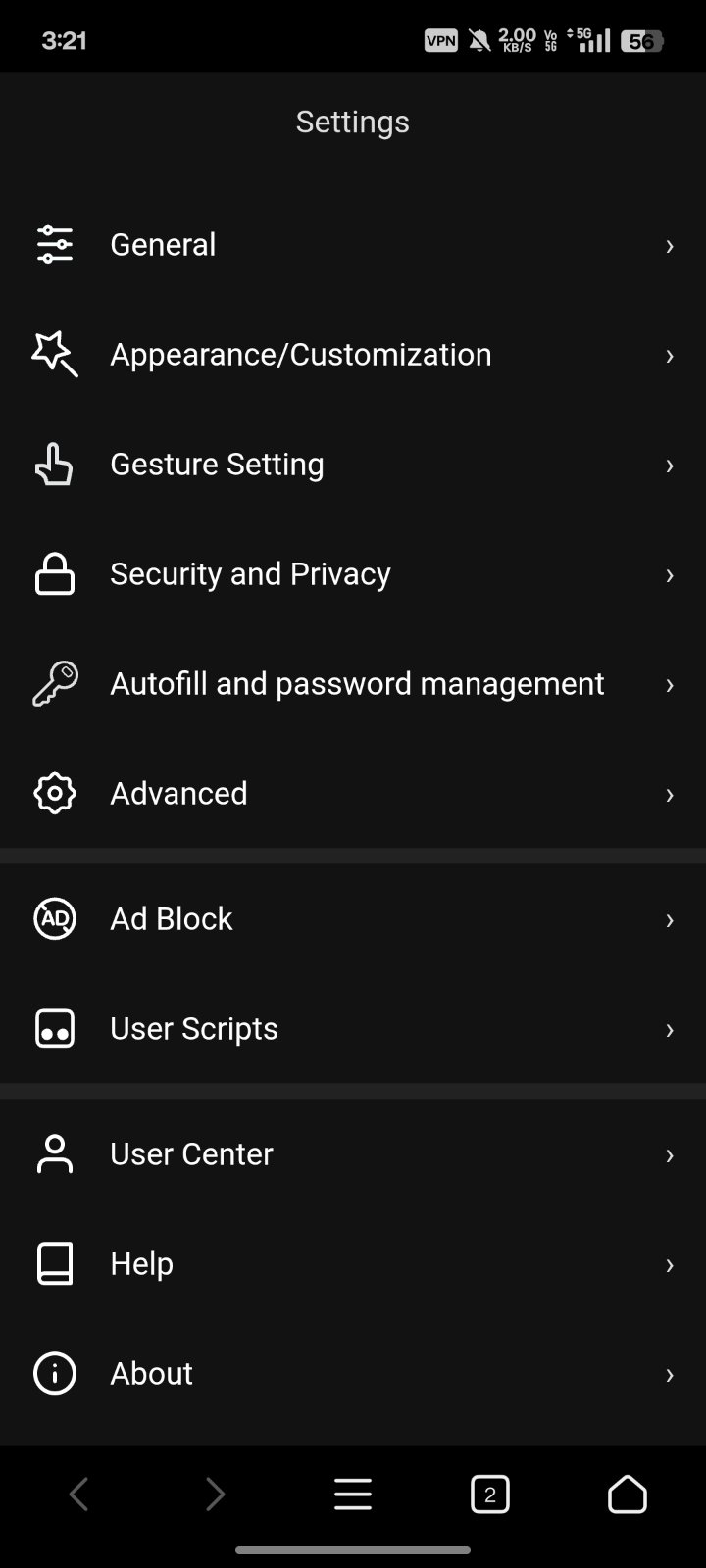Navigate back with the bottom back arrow

pos(79,1494)
